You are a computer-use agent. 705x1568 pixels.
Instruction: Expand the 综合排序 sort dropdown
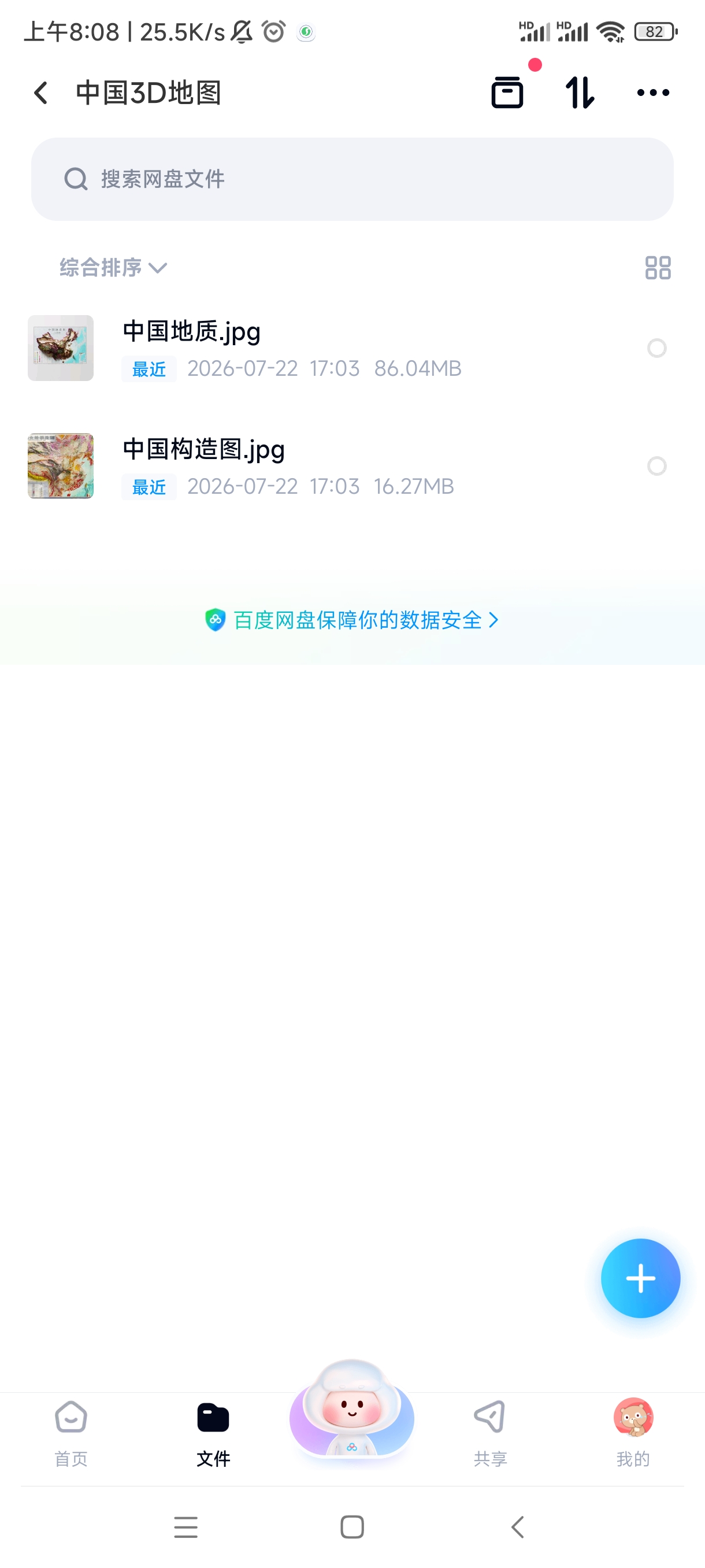(113, 267)
